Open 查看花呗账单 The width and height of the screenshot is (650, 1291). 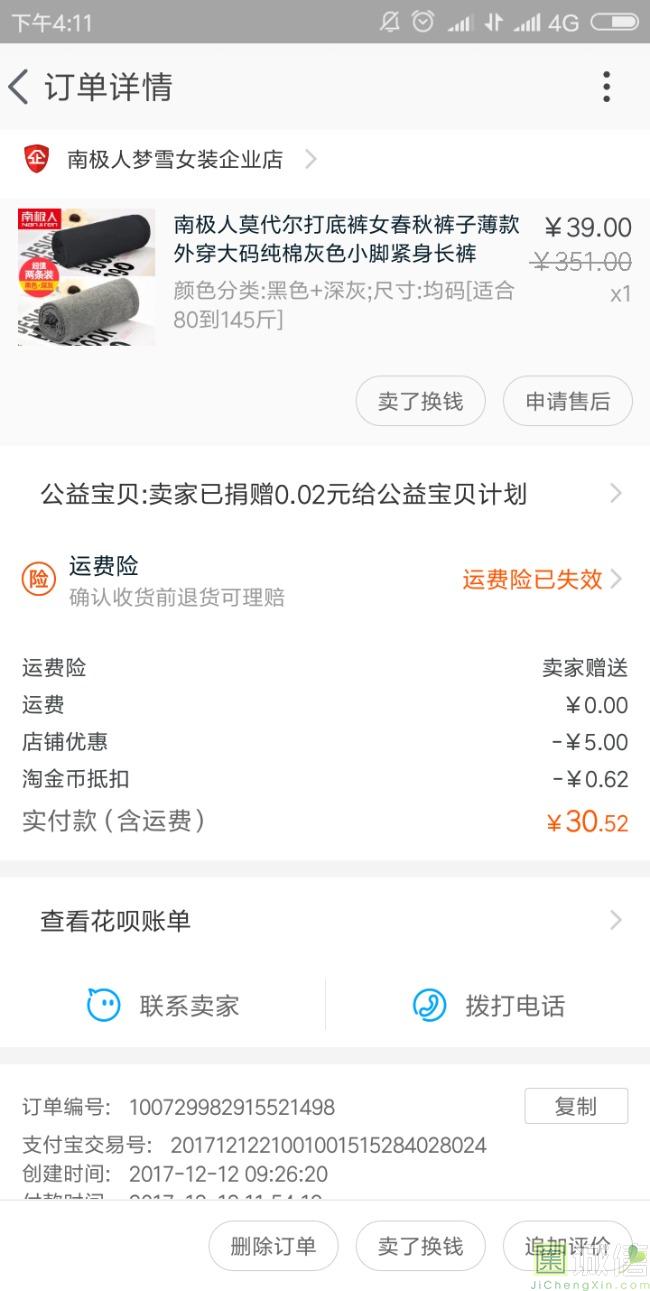tap(325, 921)
